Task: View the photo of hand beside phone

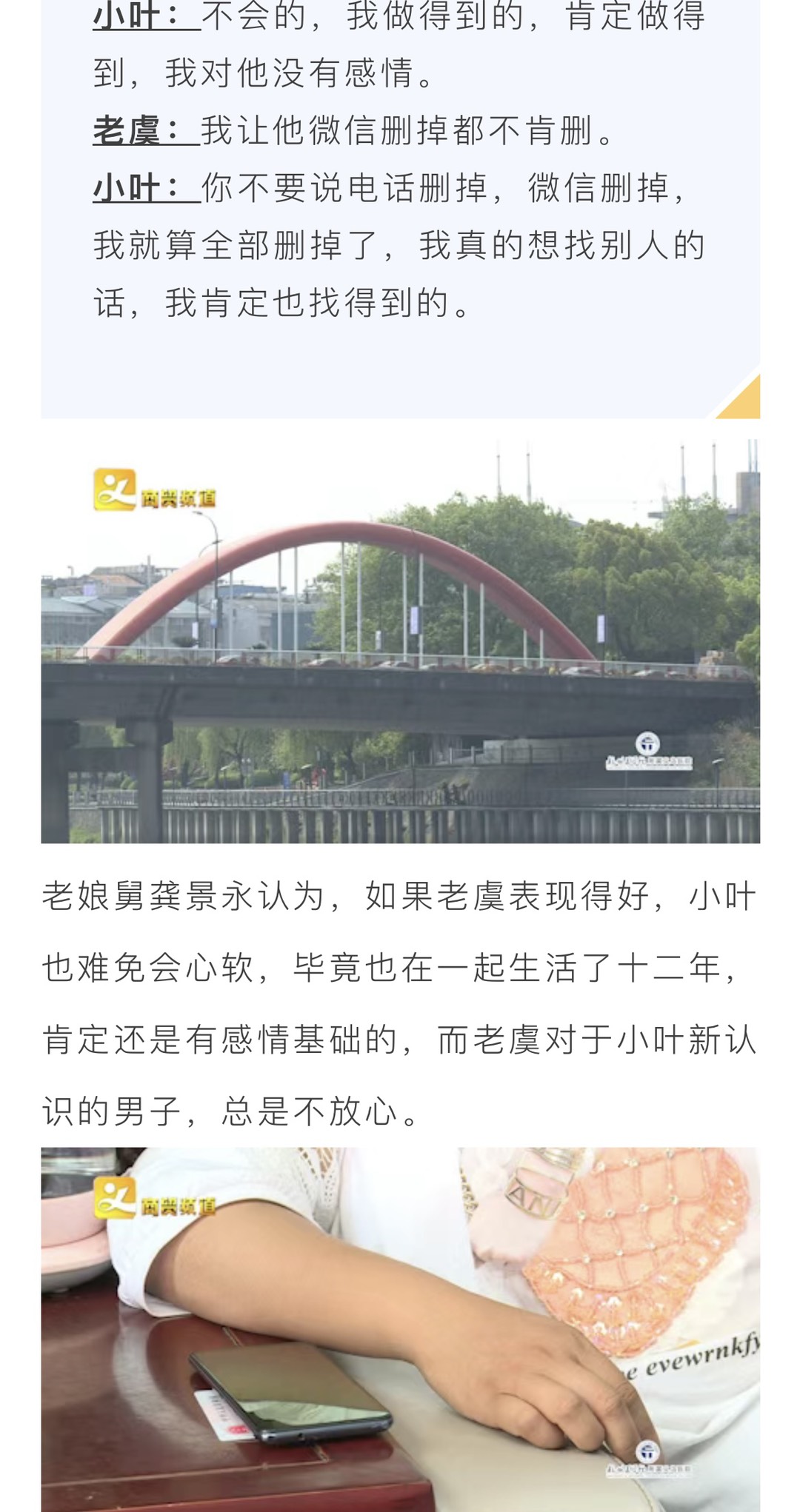Action: pos(400,1329)
